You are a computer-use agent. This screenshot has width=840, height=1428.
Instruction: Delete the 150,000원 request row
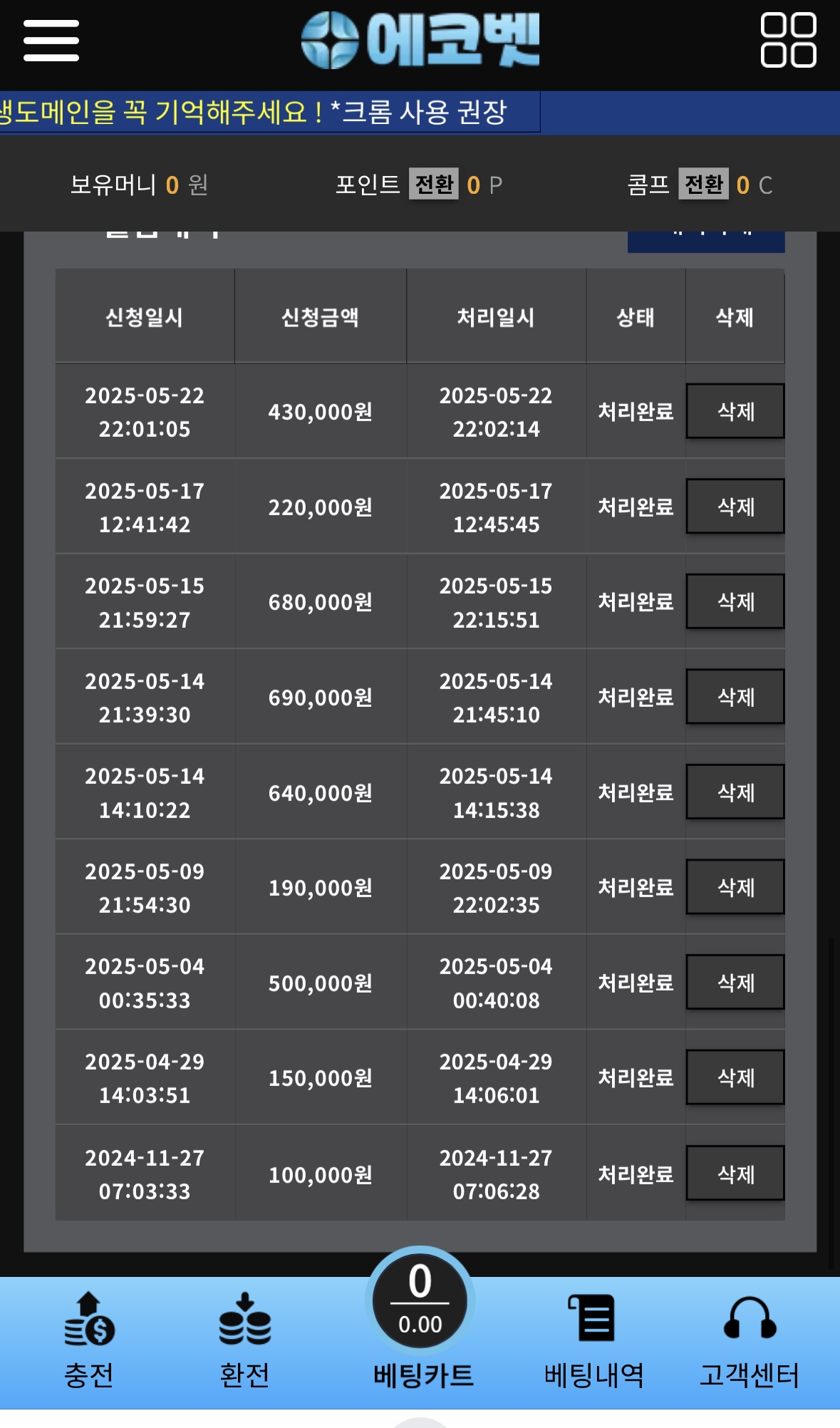coord(735,1077)
